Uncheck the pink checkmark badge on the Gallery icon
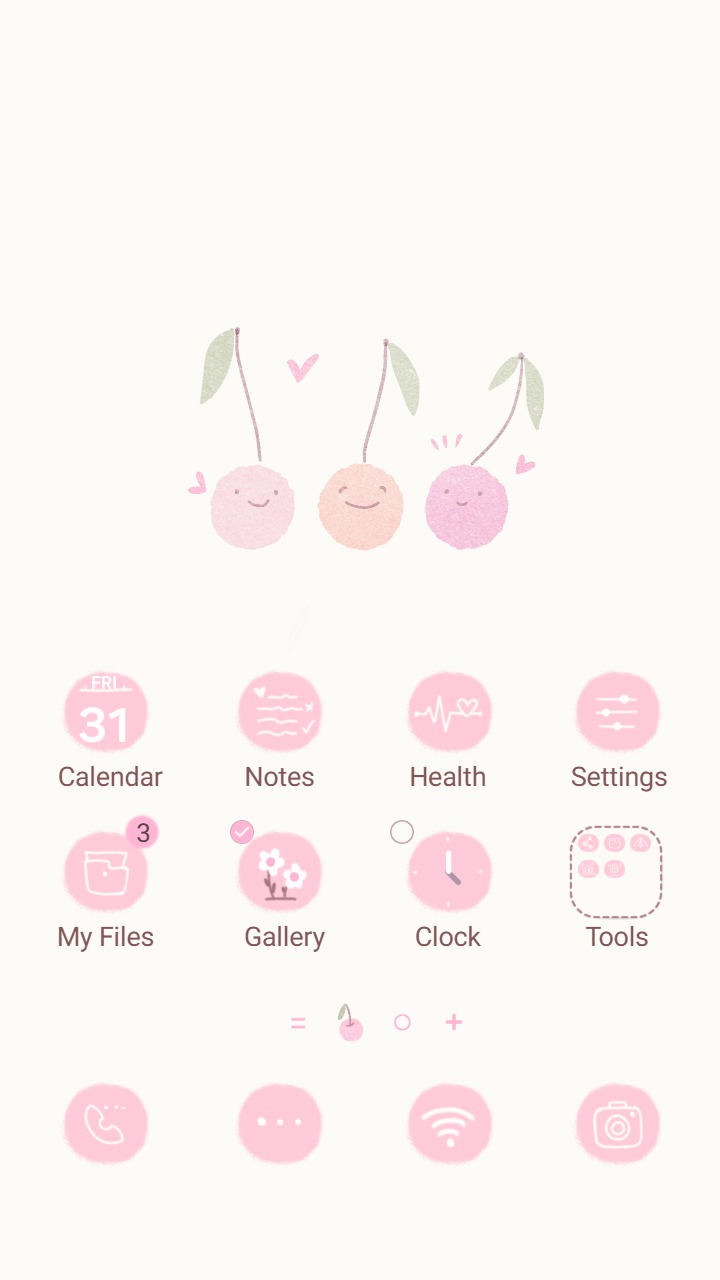This screenshot has height=1280, width=720. pos(241,831)
